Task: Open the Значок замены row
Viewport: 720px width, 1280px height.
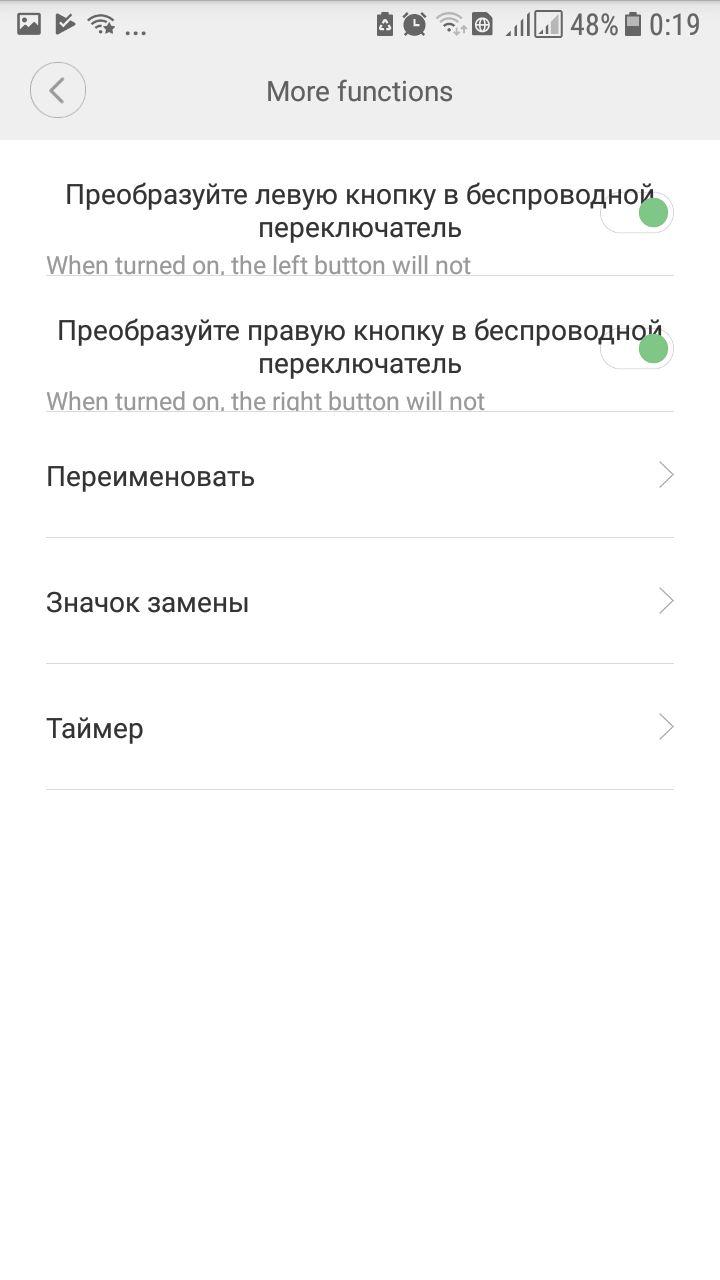Action: [360, 602]
